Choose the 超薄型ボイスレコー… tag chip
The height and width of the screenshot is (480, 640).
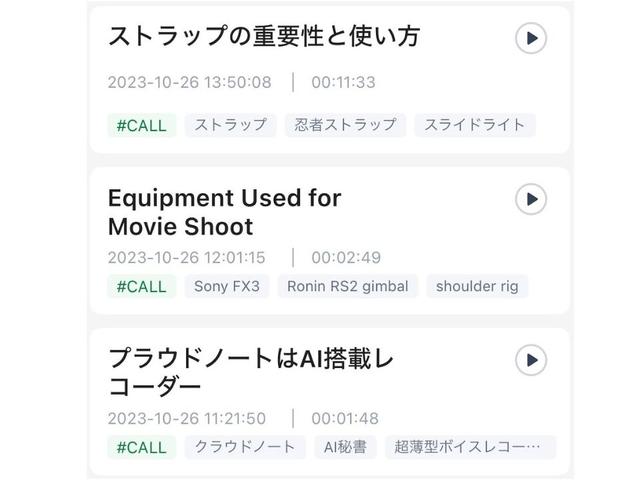pos(469,447)
